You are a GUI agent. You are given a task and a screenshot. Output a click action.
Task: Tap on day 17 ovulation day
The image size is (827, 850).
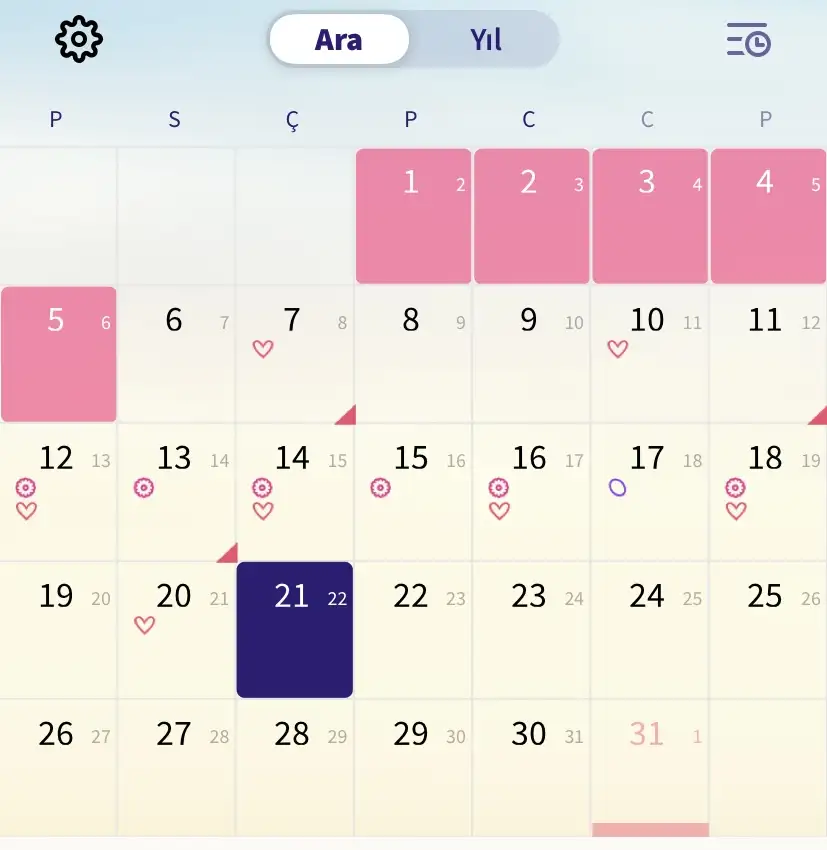pos(649,491)
